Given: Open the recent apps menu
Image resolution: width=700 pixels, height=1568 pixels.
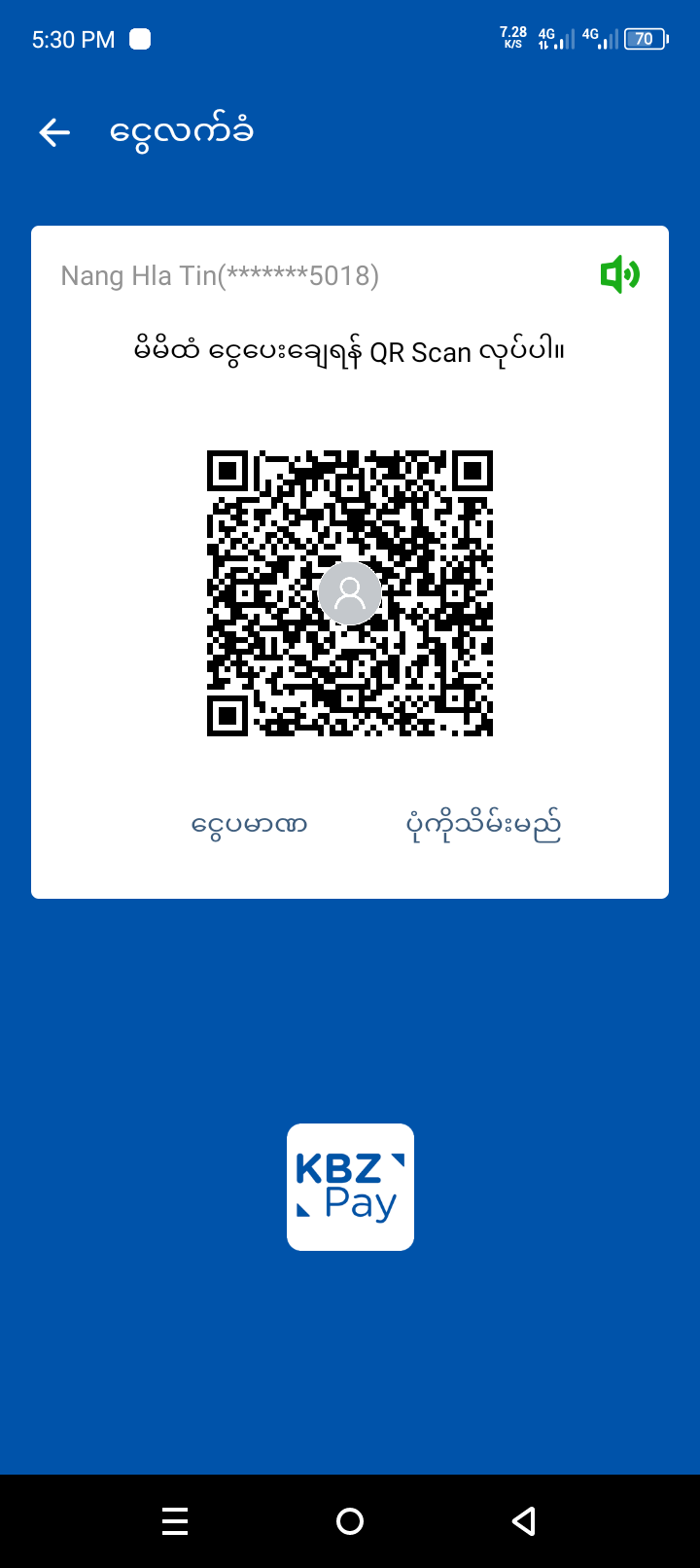Looking at the screenshot, I should (x=175, y=1521).
